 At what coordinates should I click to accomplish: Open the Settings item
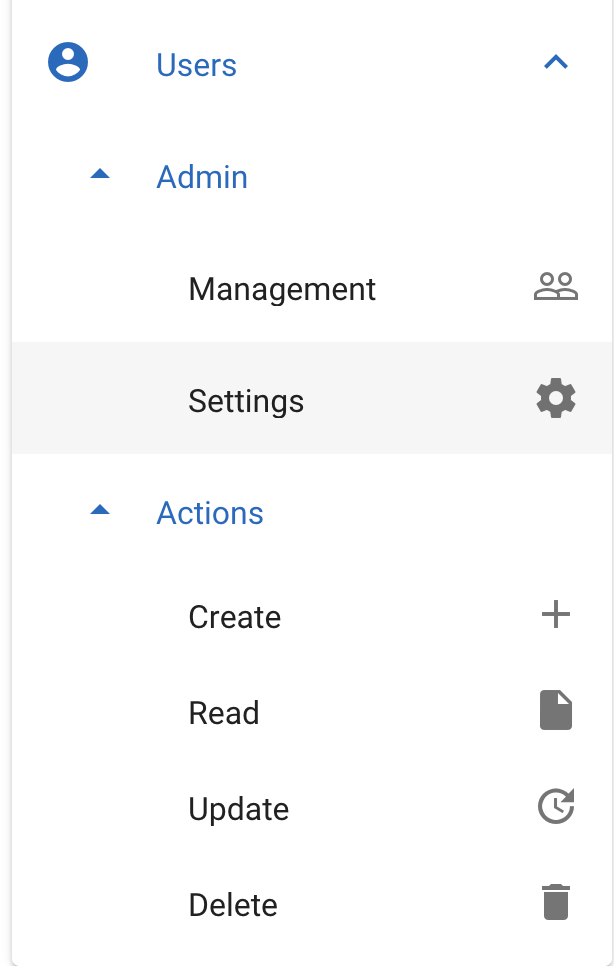(x=246, y=402)
